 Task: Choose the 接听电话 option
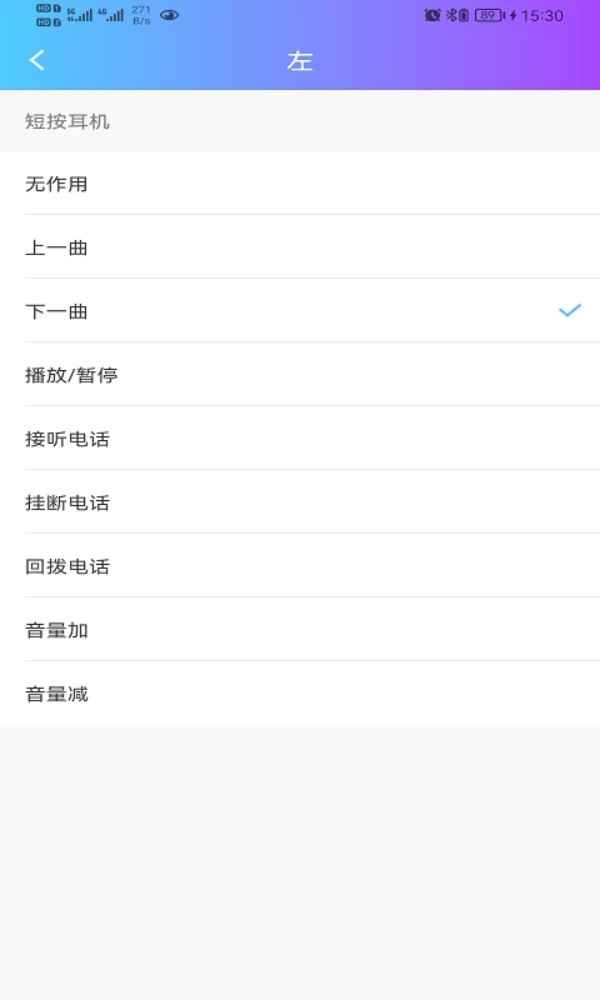[68, 439]
